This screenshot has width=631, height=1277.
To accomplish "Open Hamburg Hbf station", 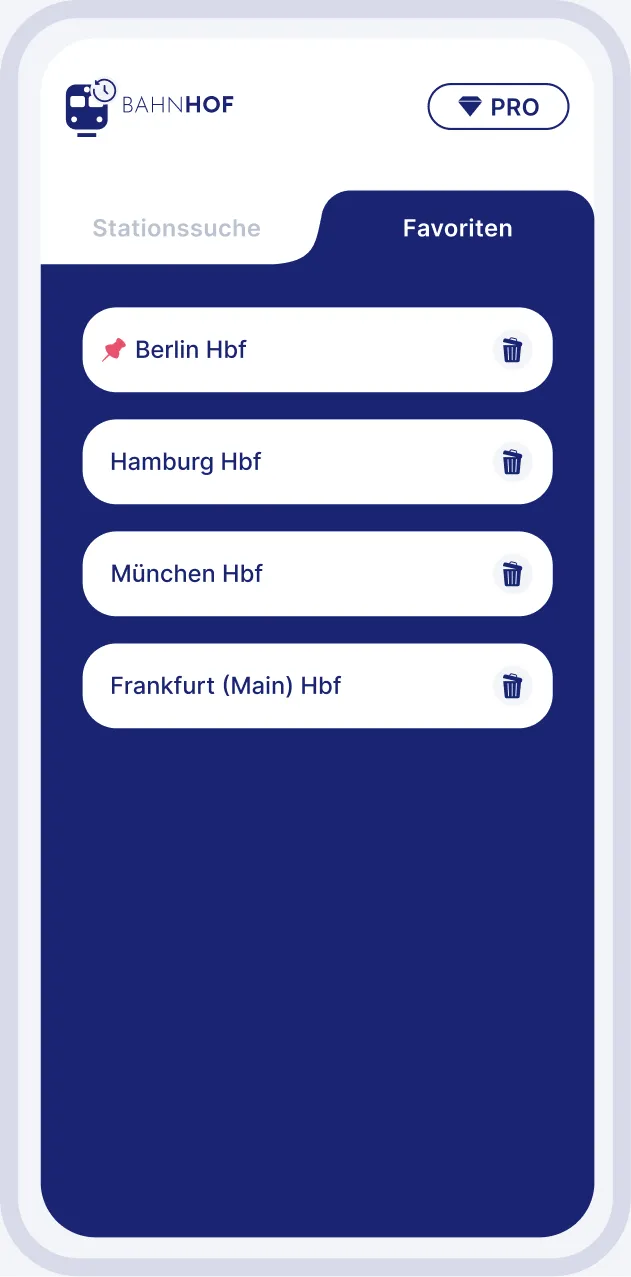I will point(186,462).
